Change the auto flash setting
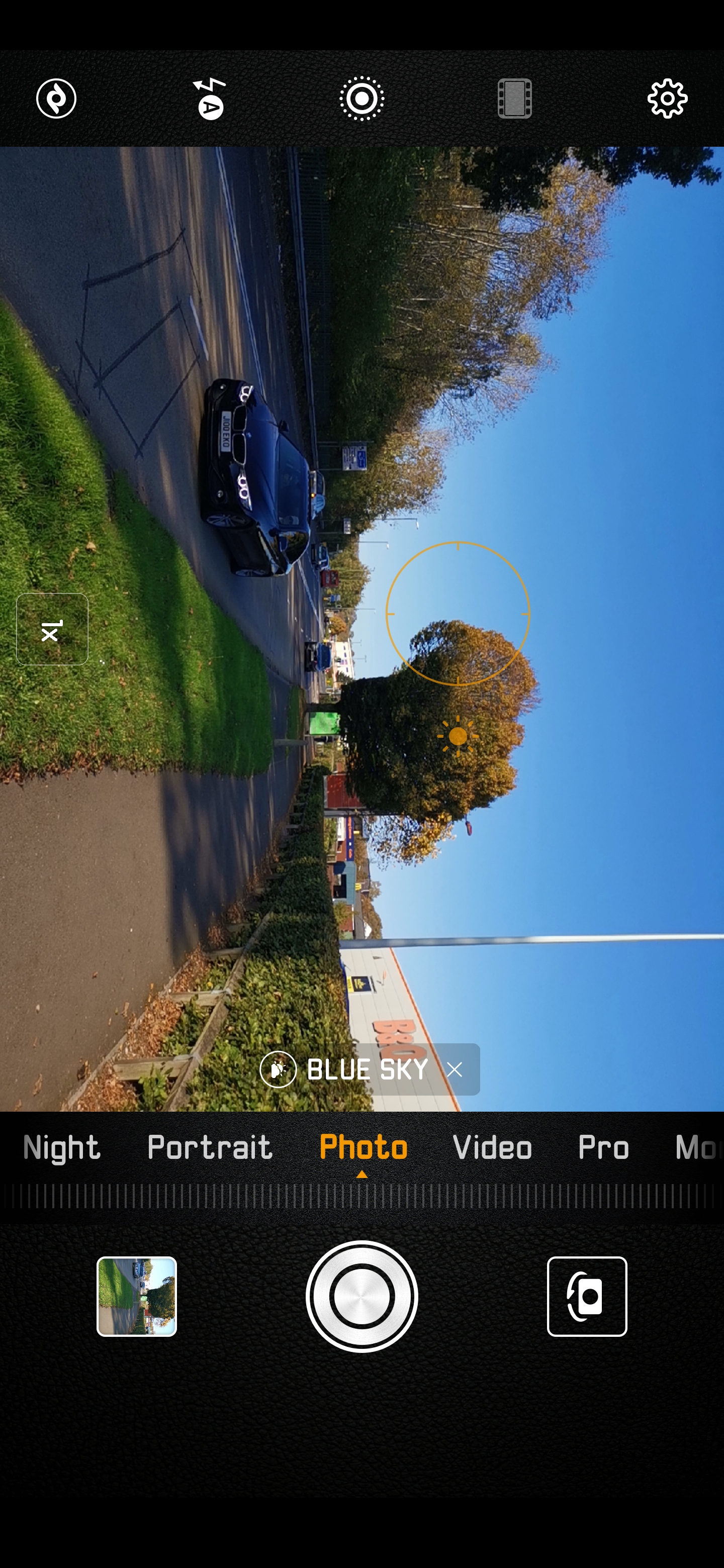This screenshot has width=724, height=1568. pyautogui.click(x=210, y=99)
